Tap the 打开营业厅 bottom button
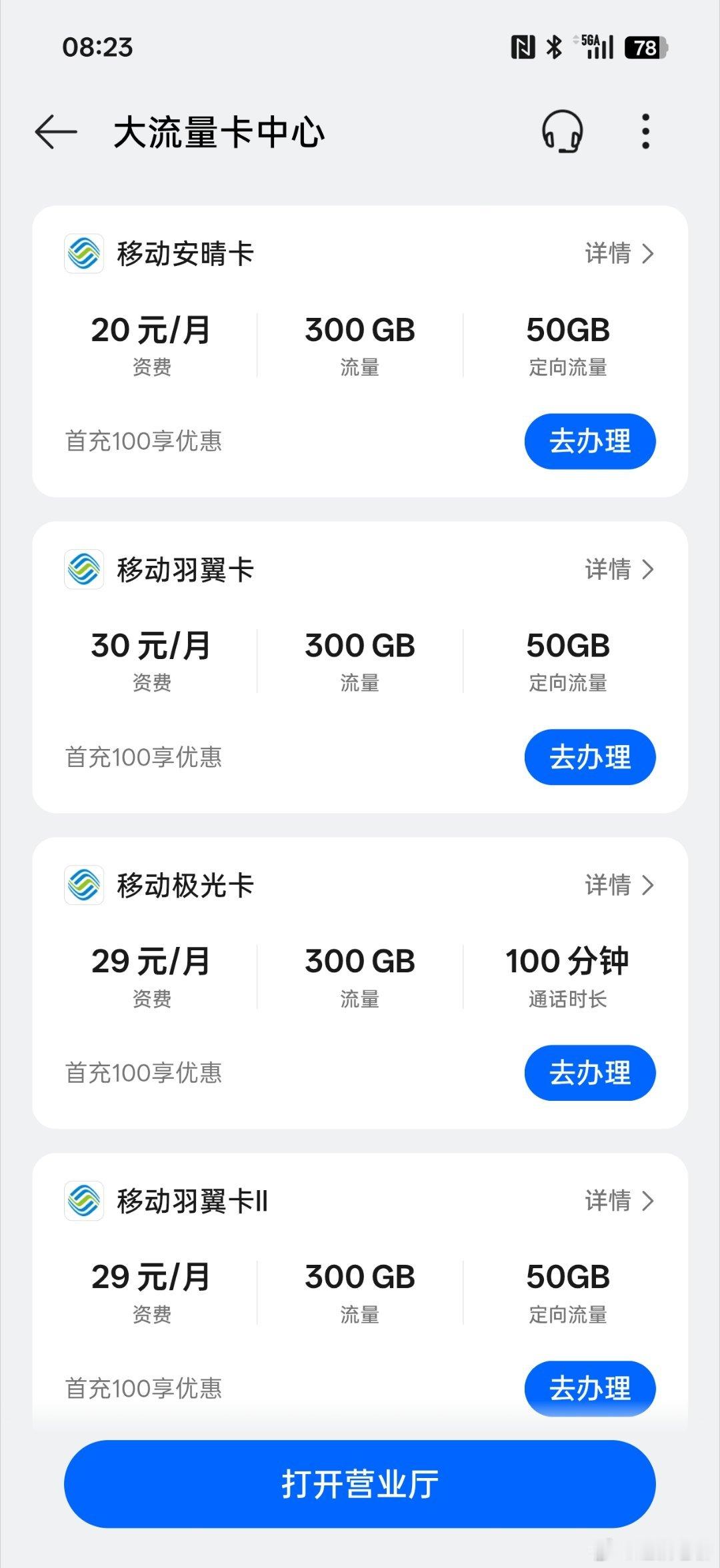The width and height of the screenshot is (720, 1568). click(x=360, y=1483)
